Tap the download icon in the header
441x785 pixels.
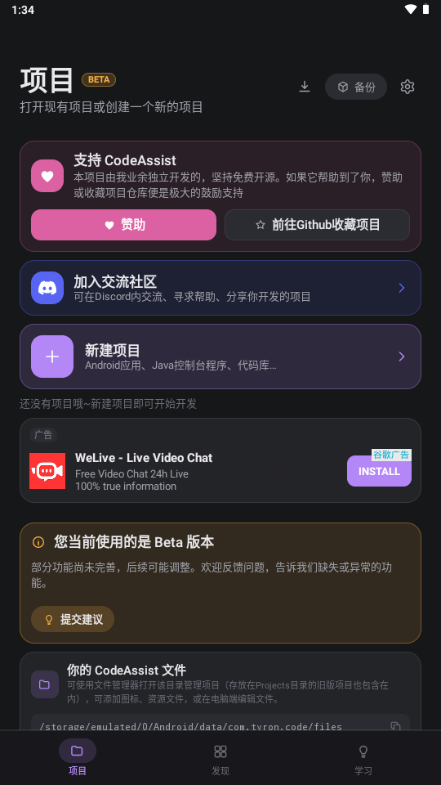click(304, 87)
